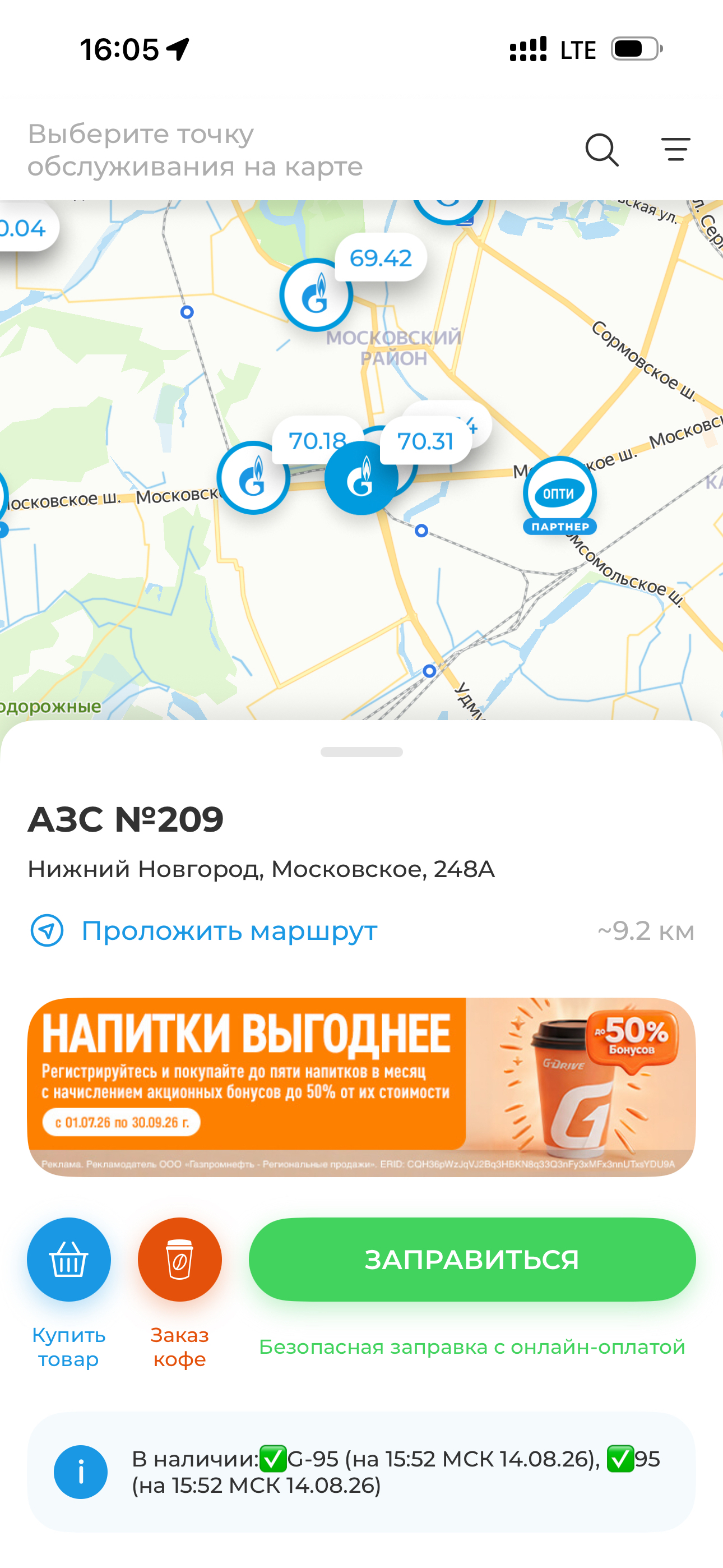The height and width of the screenshot is (1568, 723).
Task: Open the search magnifier icon
Action: coord(602,150)
